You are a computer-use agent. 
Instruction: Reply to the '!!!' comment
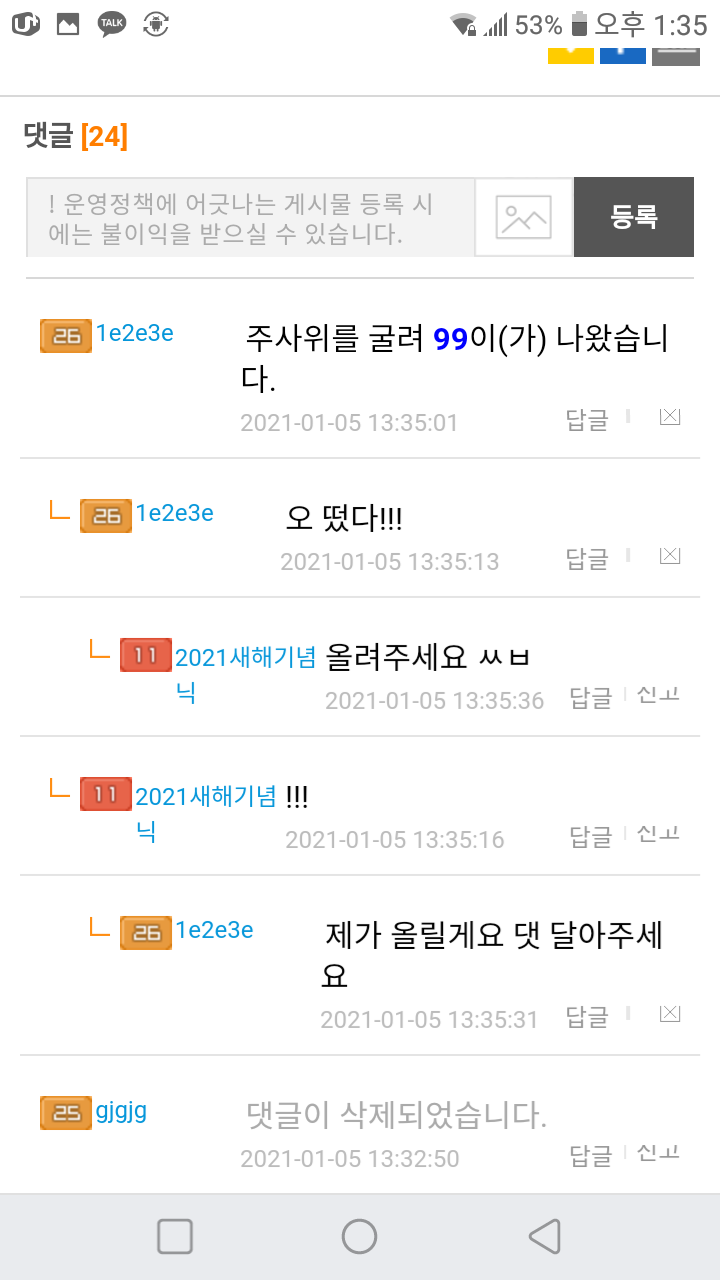pyautogui.click(x=591, y=837)
